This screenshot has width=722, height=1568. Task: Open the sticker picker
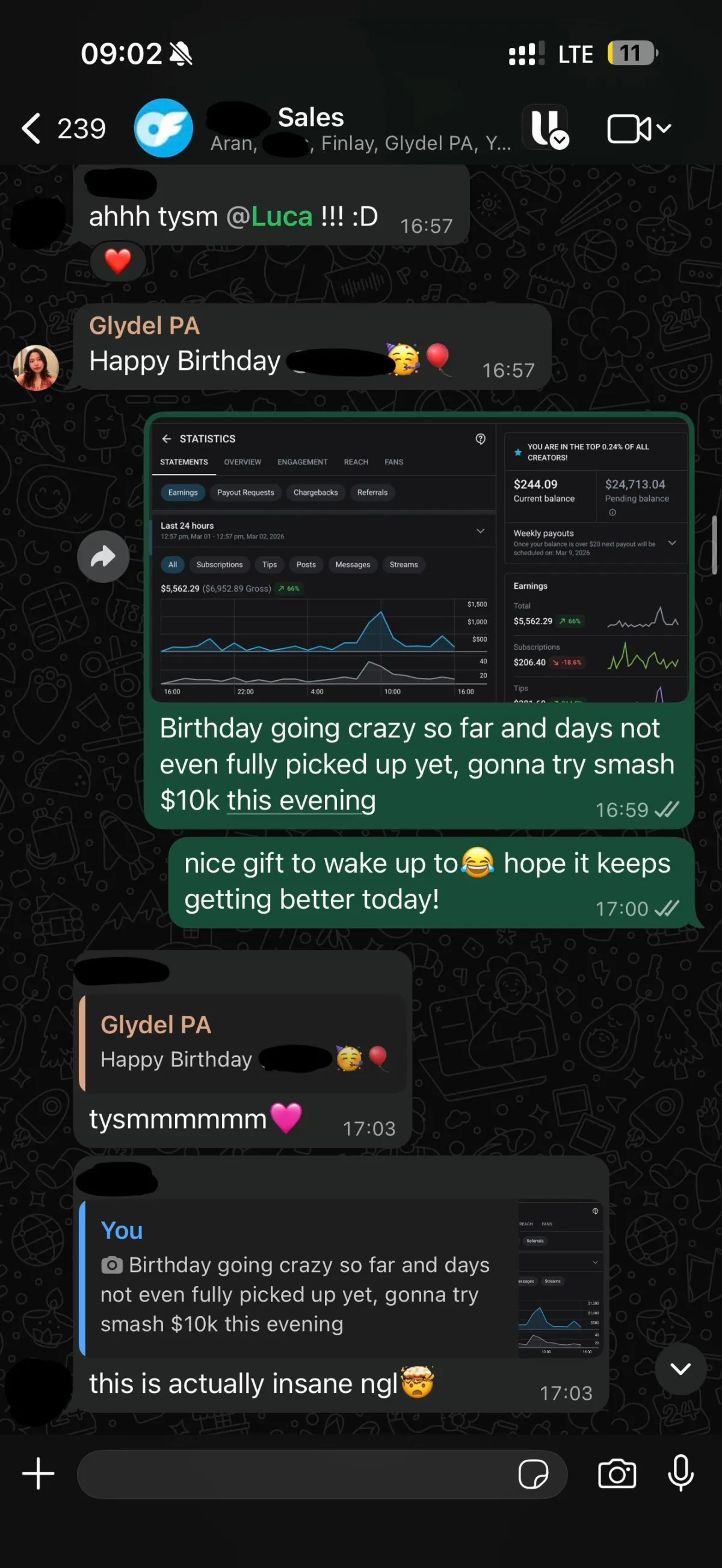[x=532, y=1474]
